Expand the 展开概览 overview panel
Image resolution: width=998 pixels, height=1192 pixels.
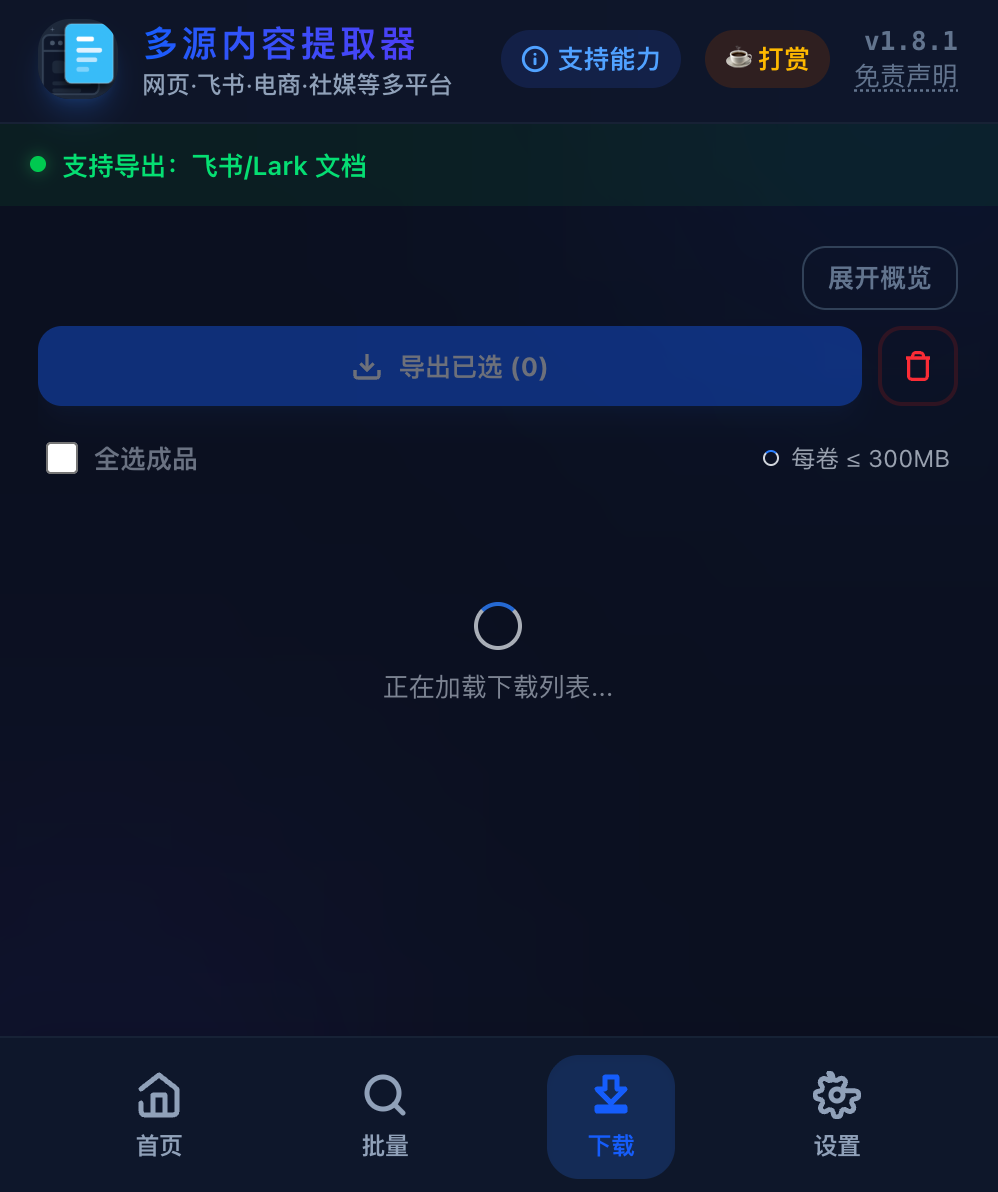(x=879, y=278)
